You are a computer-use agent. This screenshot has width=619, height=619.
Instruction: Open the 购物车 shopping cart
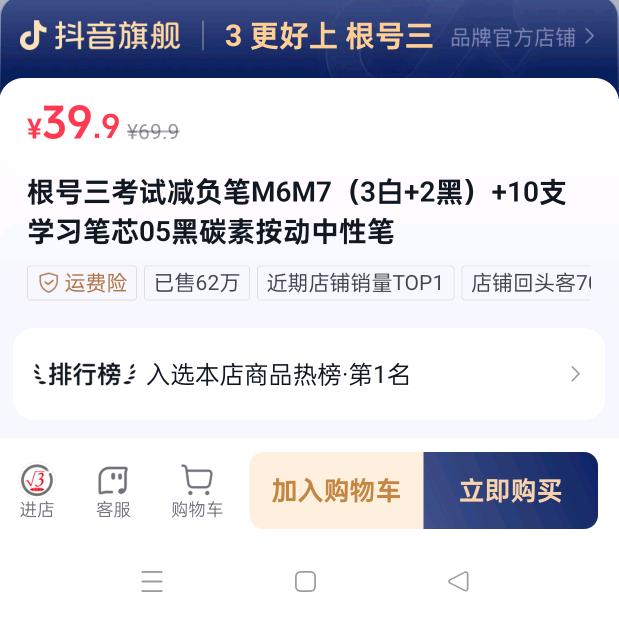click(197, 491)
